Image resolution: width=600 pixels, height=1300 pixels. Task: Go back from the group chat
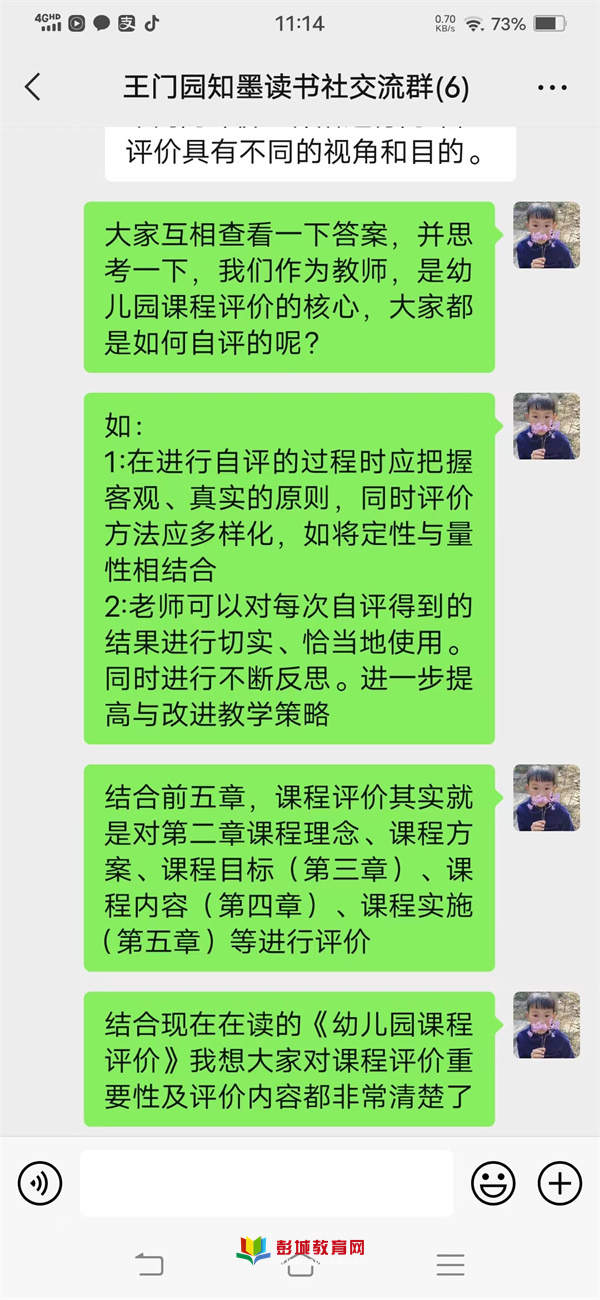tap(33, 87)
